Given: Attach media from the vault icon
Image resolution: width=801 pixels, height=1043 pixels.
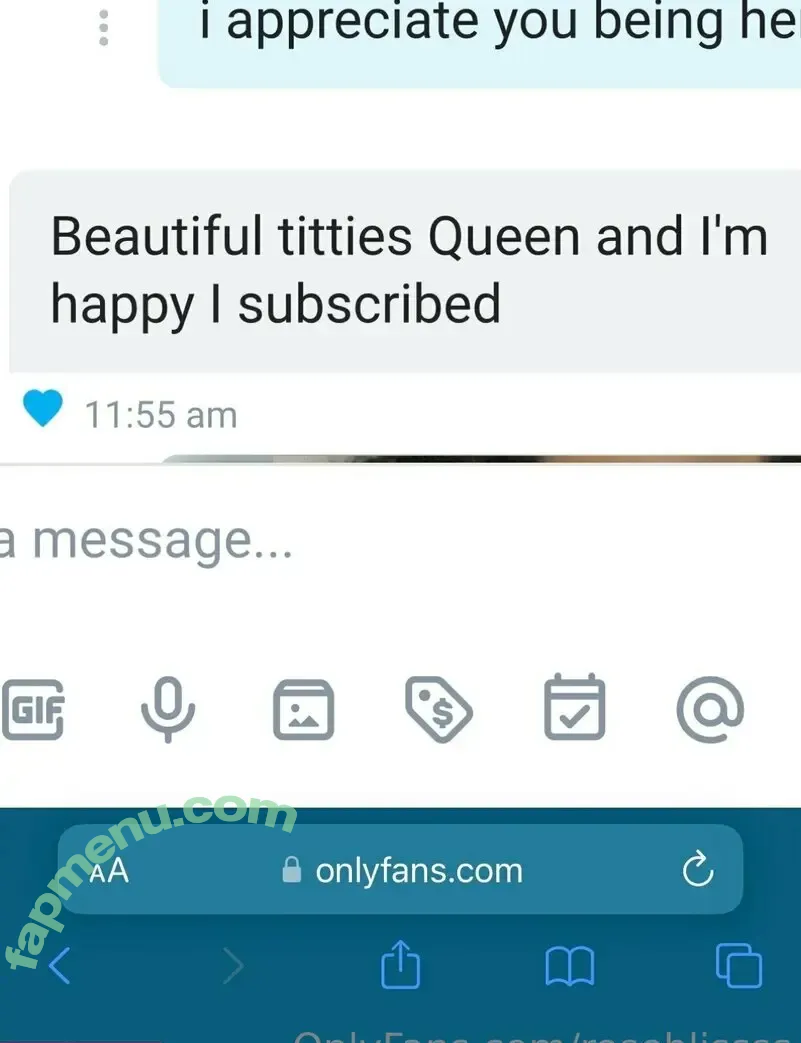Looking at the screenshot, I should [x=304, y=709].
